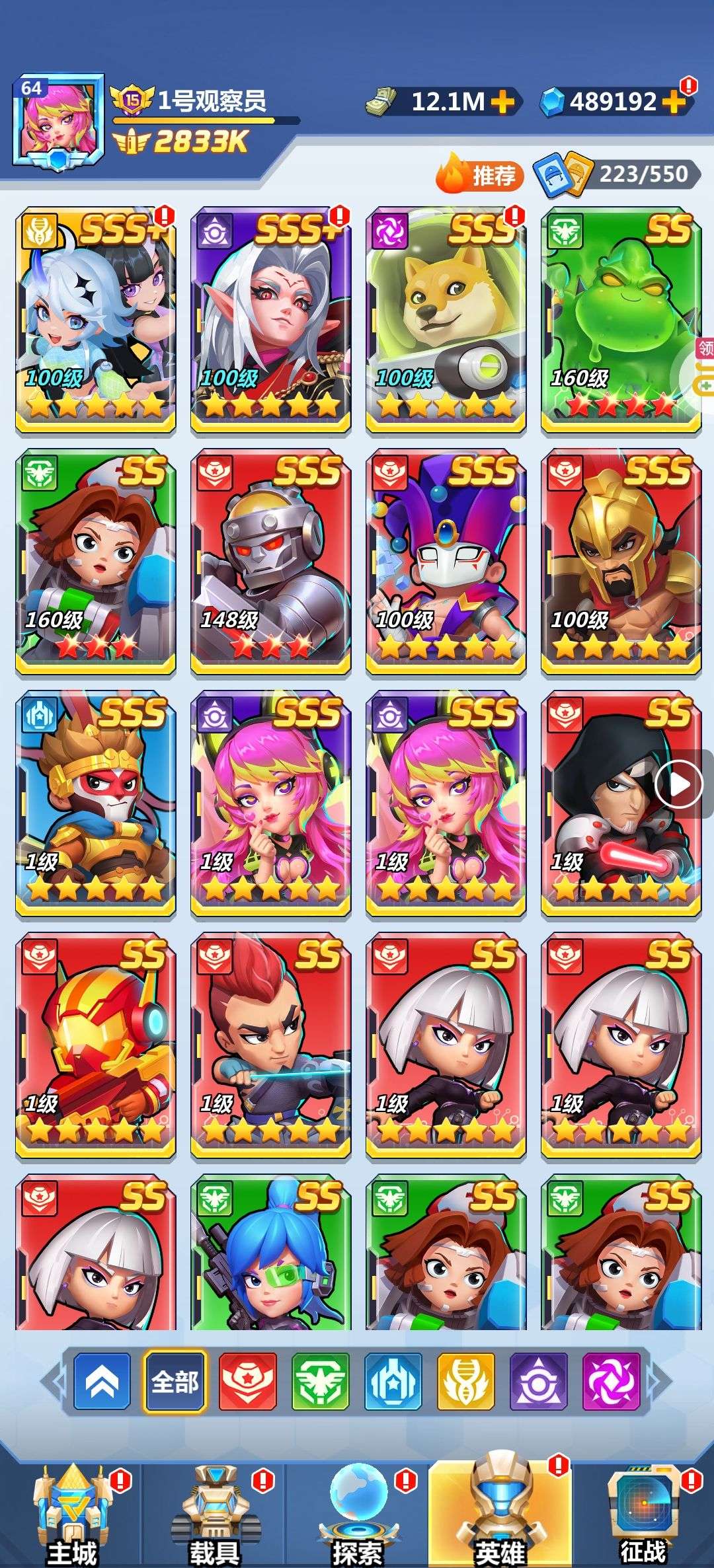Open the Shiba dog SSS hero card

(x=446, y=320)
